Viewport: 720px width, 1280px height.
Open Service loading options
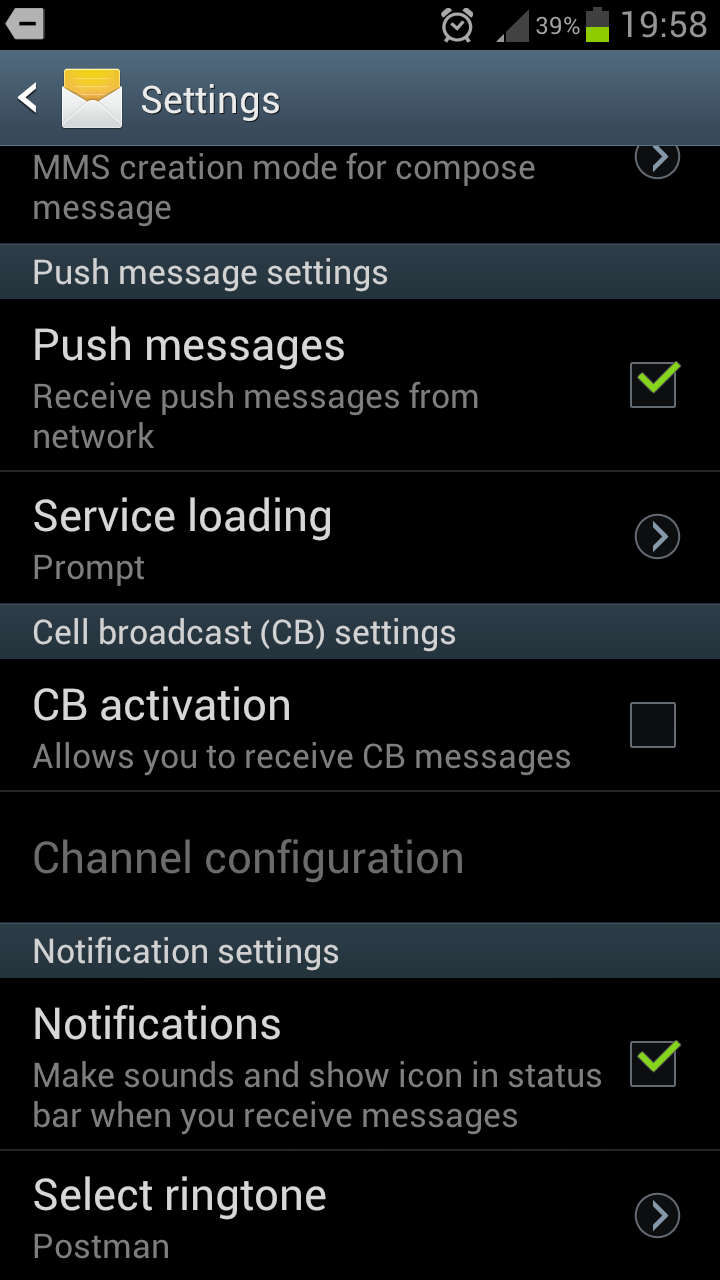click(360, 538)
